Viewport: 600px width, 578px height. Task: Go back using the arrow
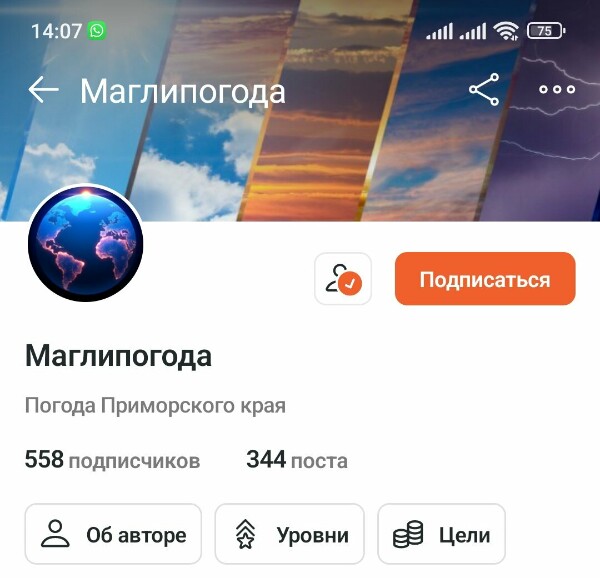point(44,91)
